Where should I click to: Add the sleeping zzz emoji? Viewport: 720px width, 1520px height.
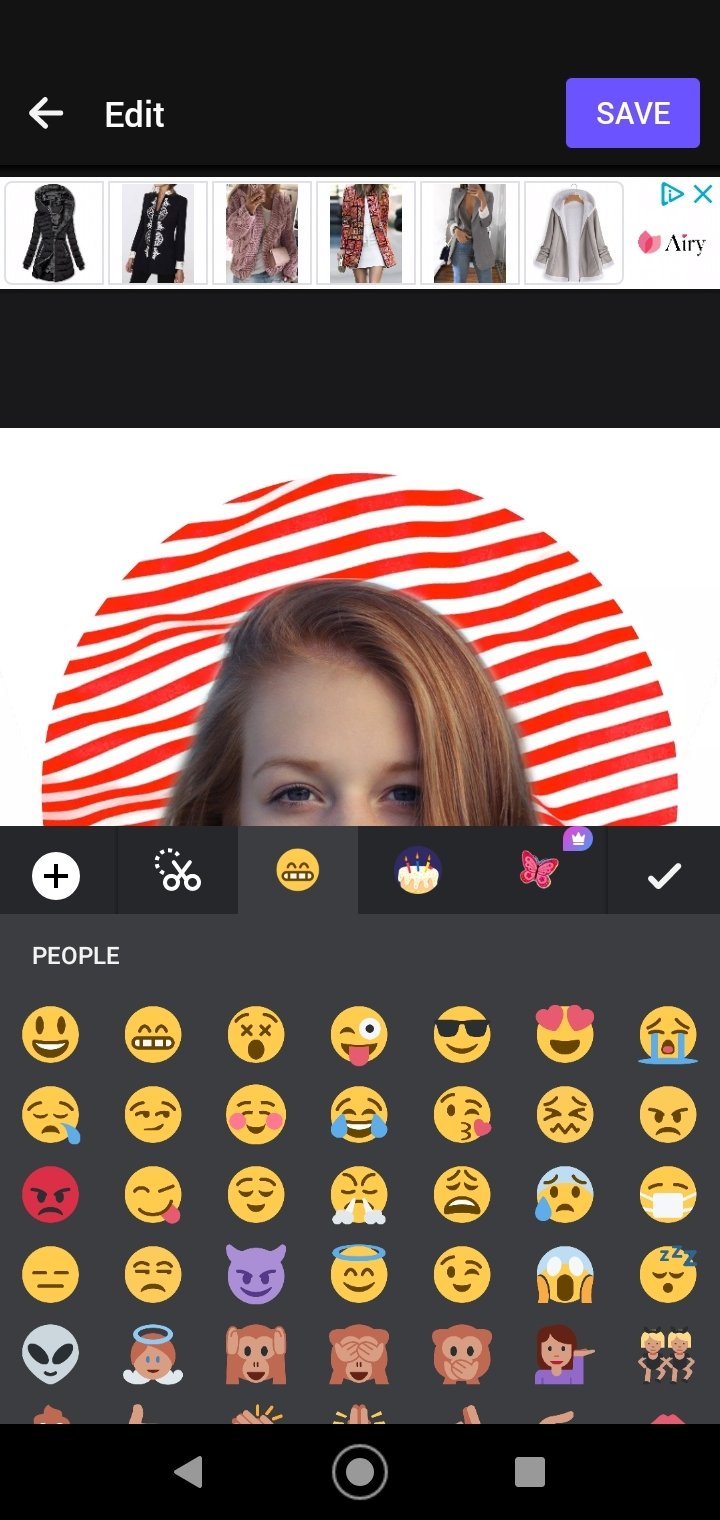coord(667,1274)
